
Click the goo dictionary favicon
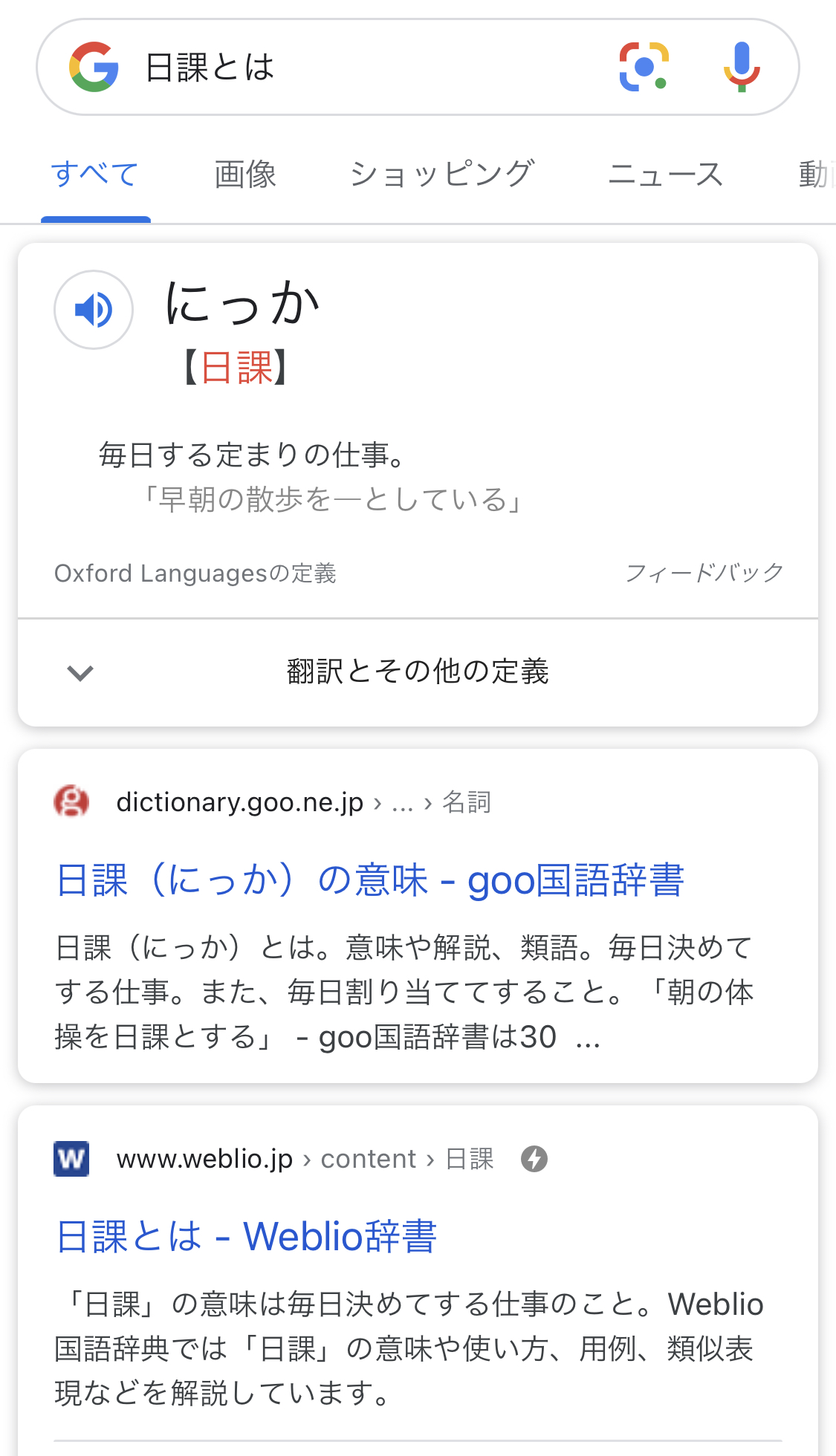point(71,802)
